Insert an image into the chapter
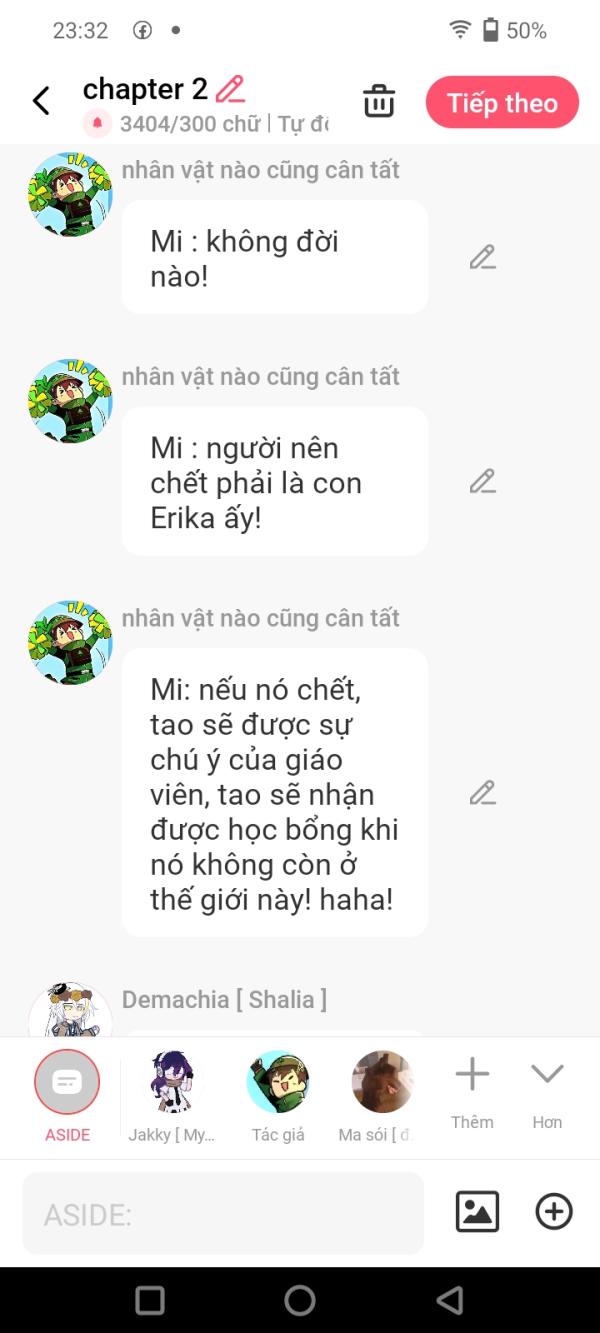Viewport: 600px width, 1333px height. pyautogui.click(x=477, y=1212)
